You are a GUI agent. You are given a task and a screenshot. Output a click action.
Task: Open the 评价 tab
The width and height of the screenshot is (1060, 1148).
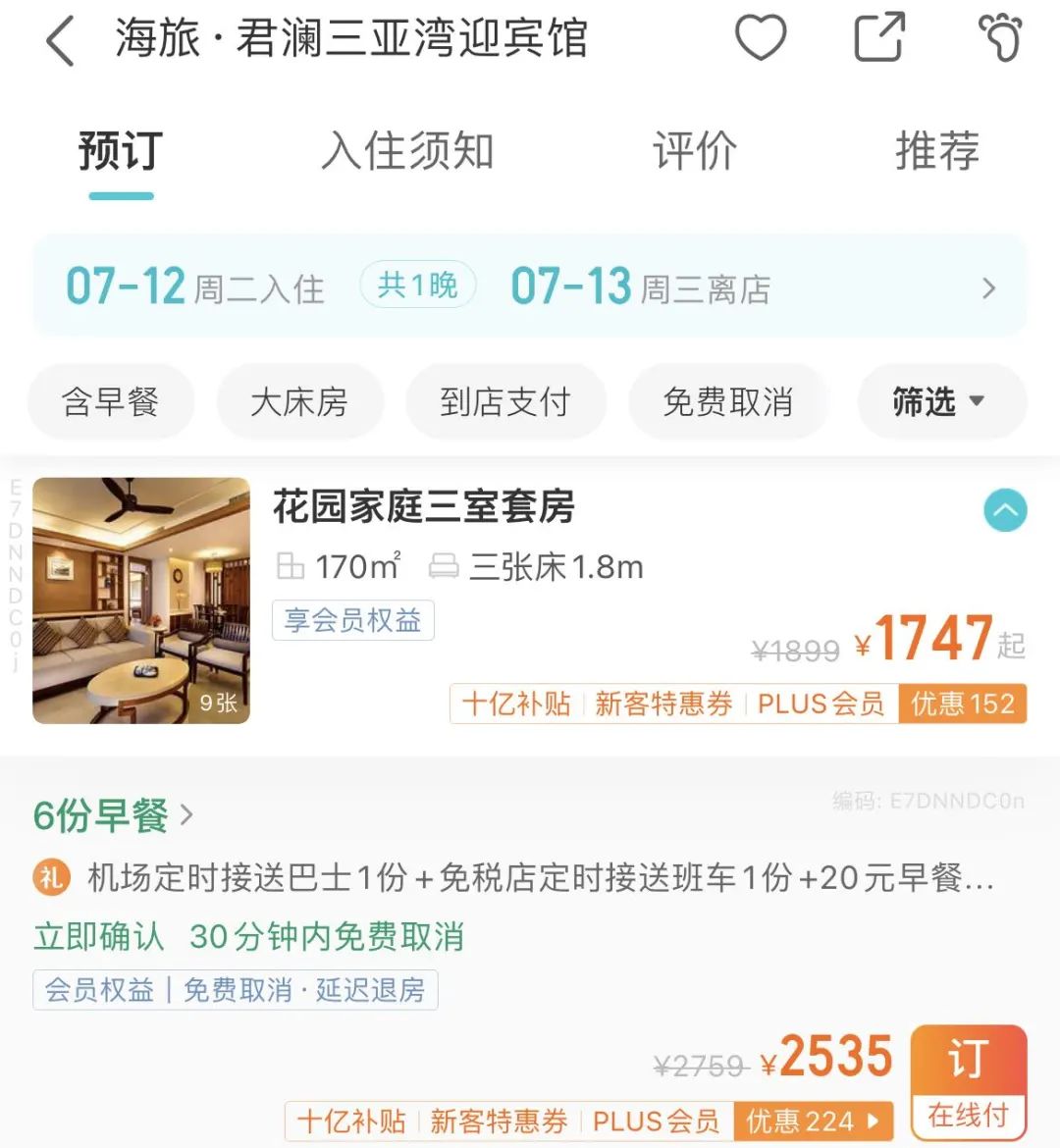pos(695,152)
